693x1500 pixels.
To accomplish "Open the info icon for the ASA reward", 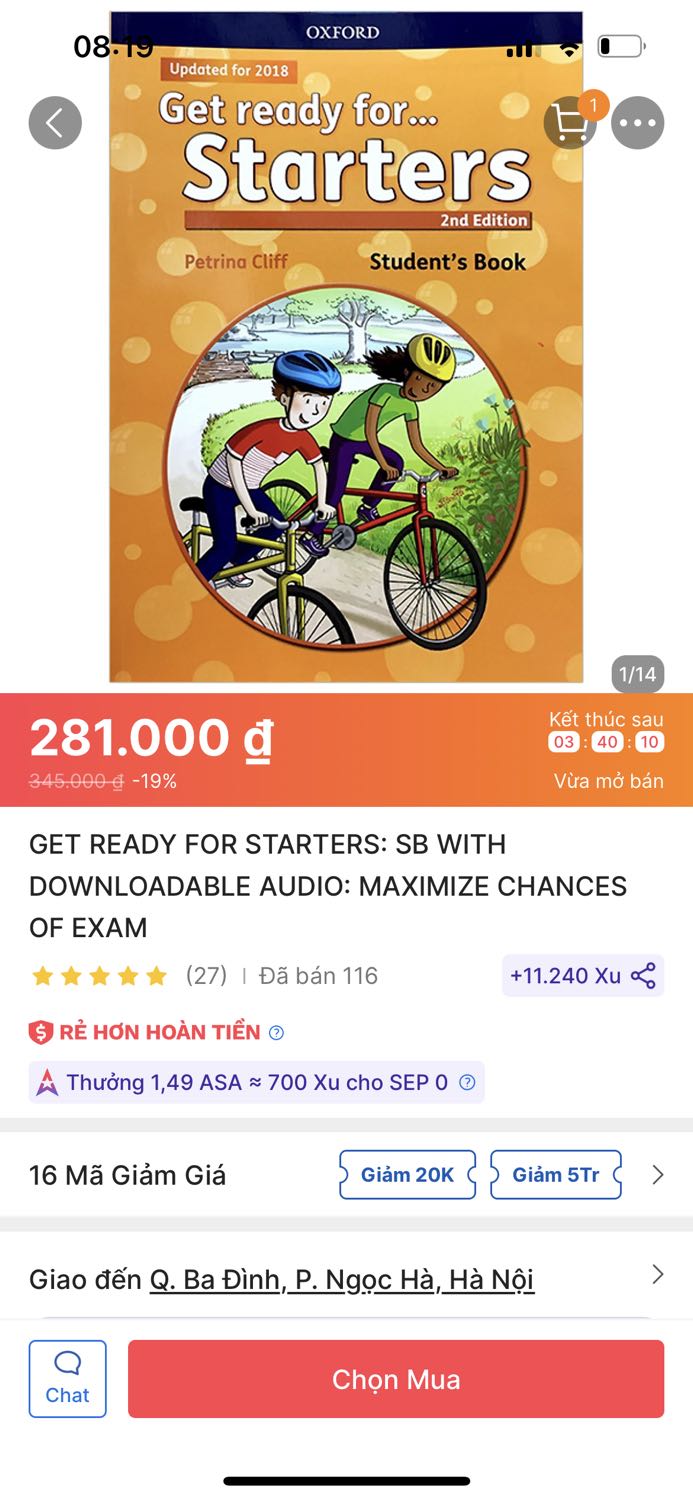I will (x=467, y=1082).
